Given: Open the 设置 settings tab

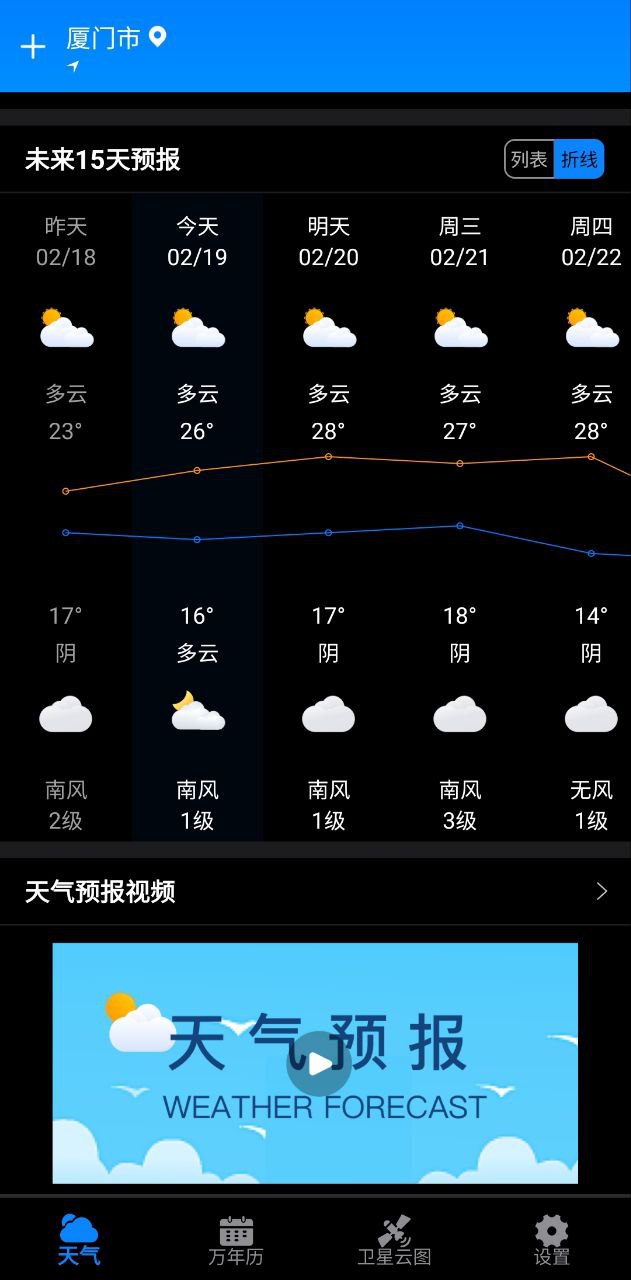Looking at the screenshot, I should click(551, 1239).
